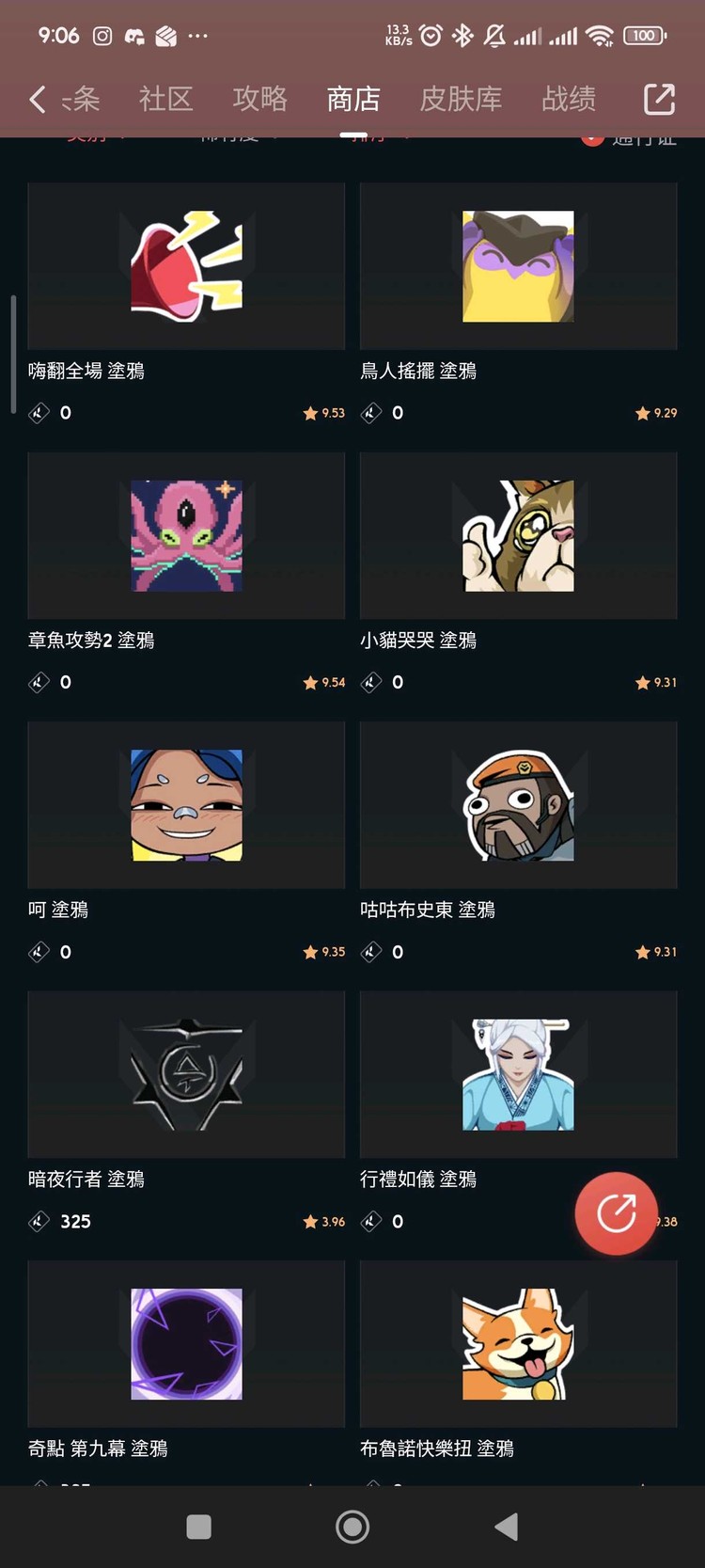705x1568 pixels.
Task: Open the 皮肤库 skin library page
Action: coord(460,98)
